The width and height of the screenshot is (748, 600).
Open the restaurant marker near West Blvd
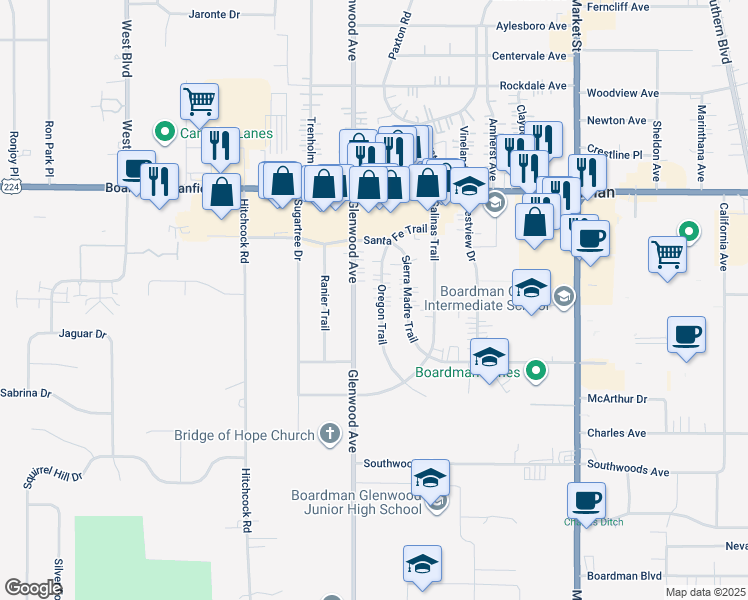[x=160, y=181]
